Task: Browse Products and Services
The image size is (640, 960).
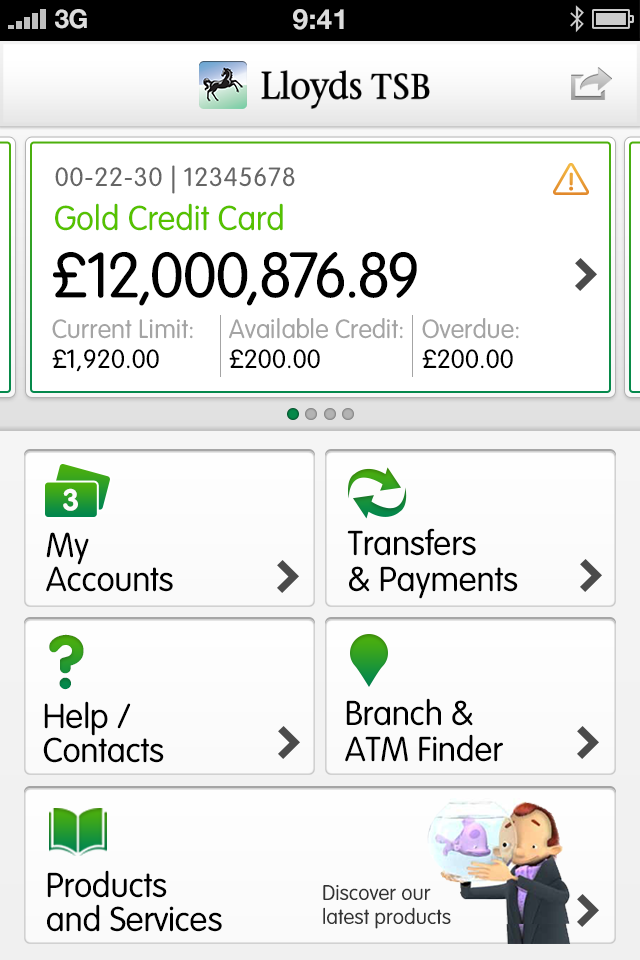Action: pos(320,866)
